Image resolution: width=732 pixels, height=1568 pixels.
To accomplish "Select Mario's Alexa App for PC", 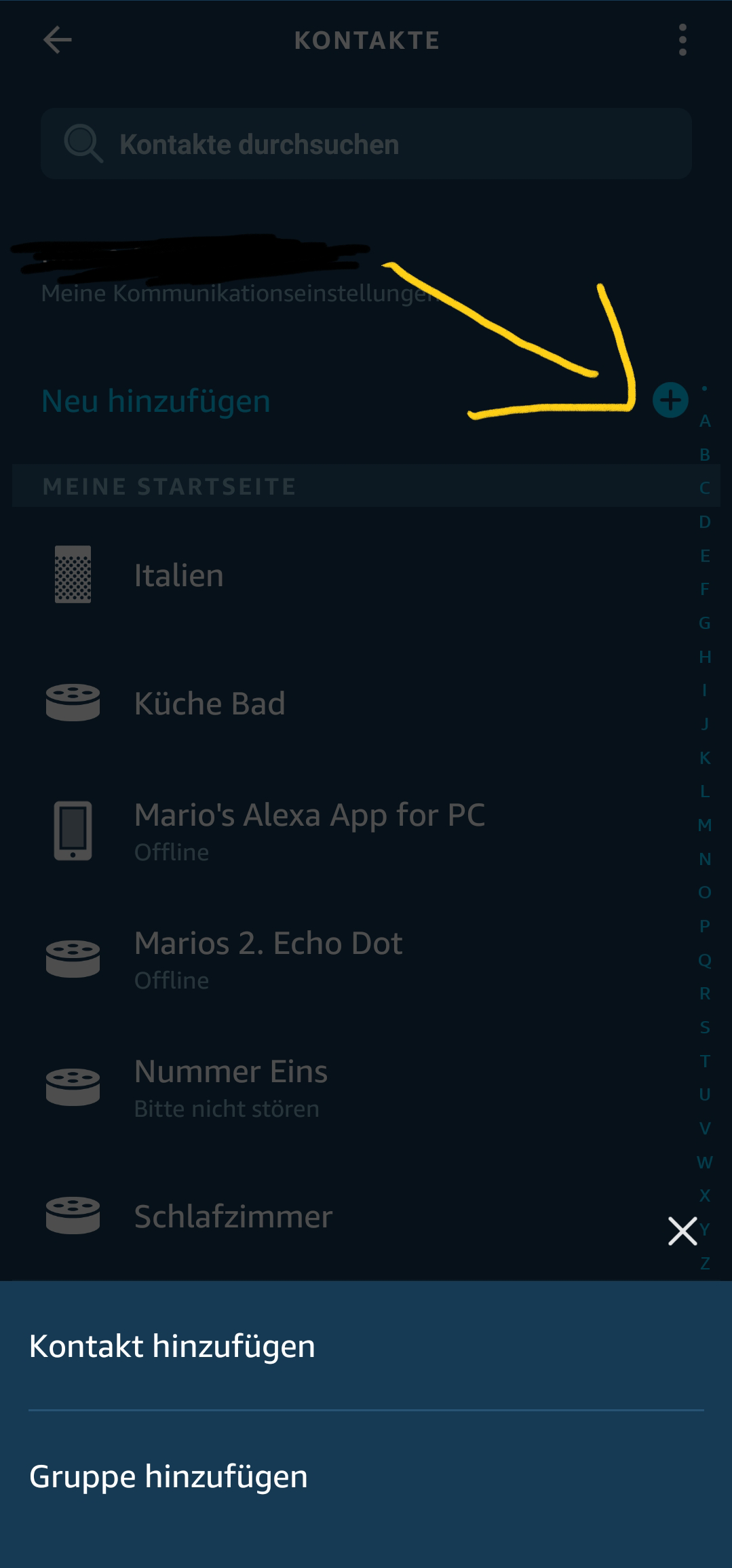I will pos(309,829).
